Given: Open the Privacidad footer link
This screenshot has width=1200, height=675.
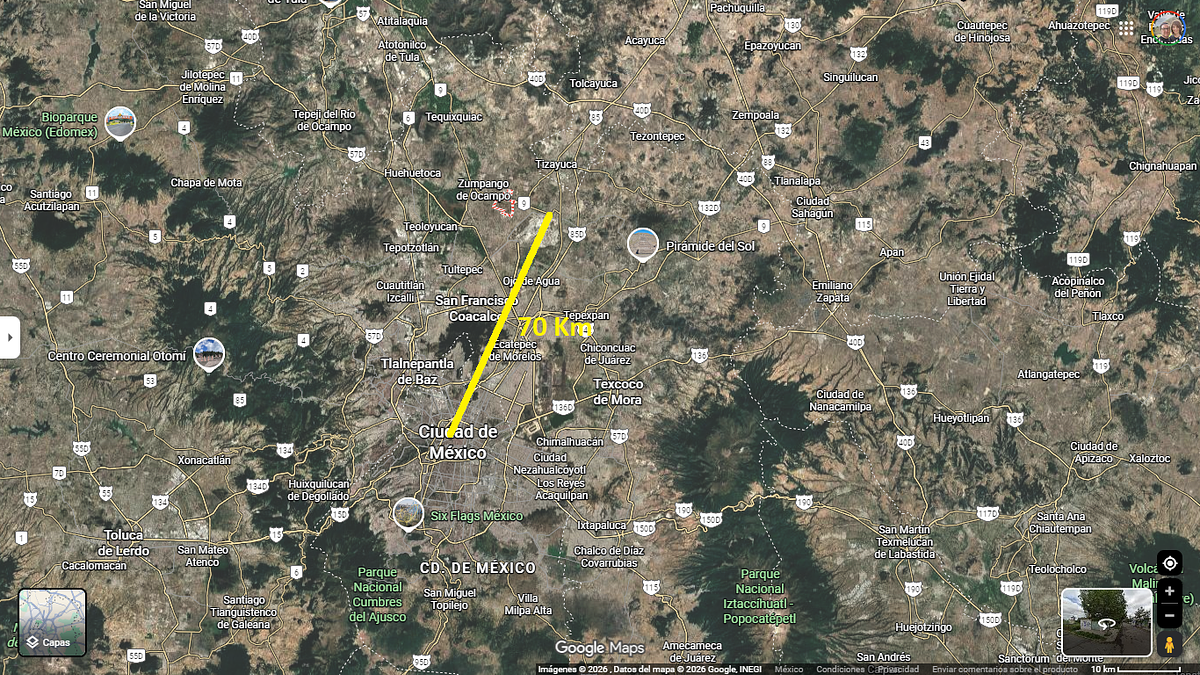Looking at the screenshot, I should point(897,670).
